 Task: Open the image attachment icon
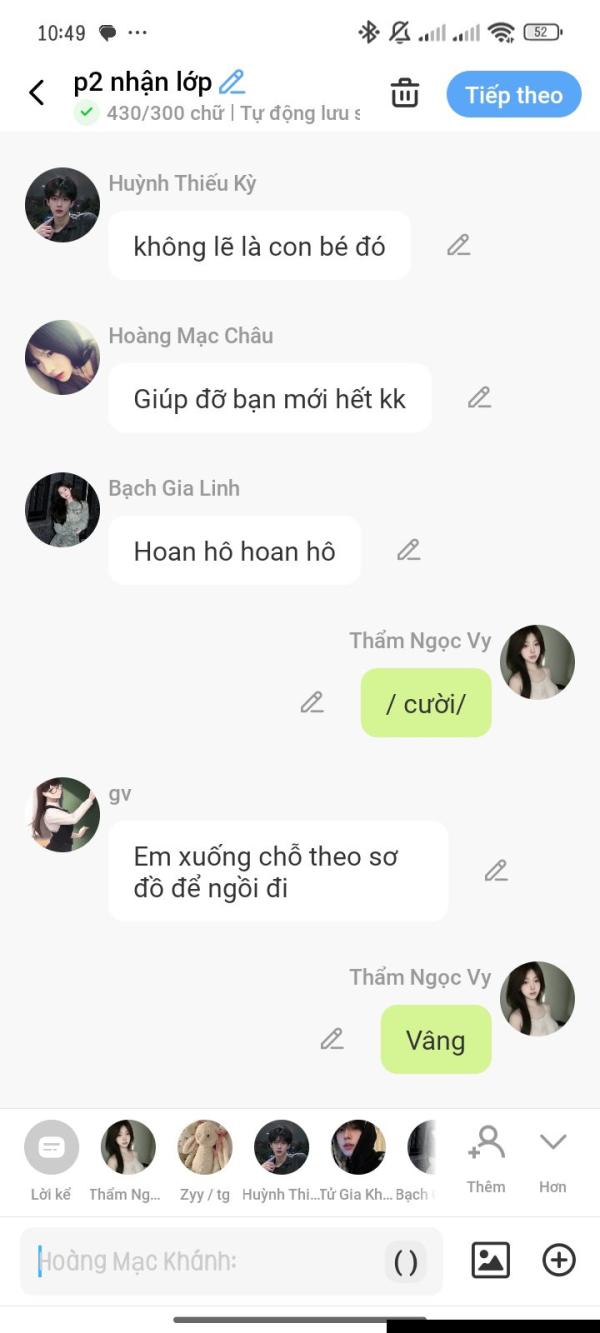pyautogui.click(x=490, y=1260)
